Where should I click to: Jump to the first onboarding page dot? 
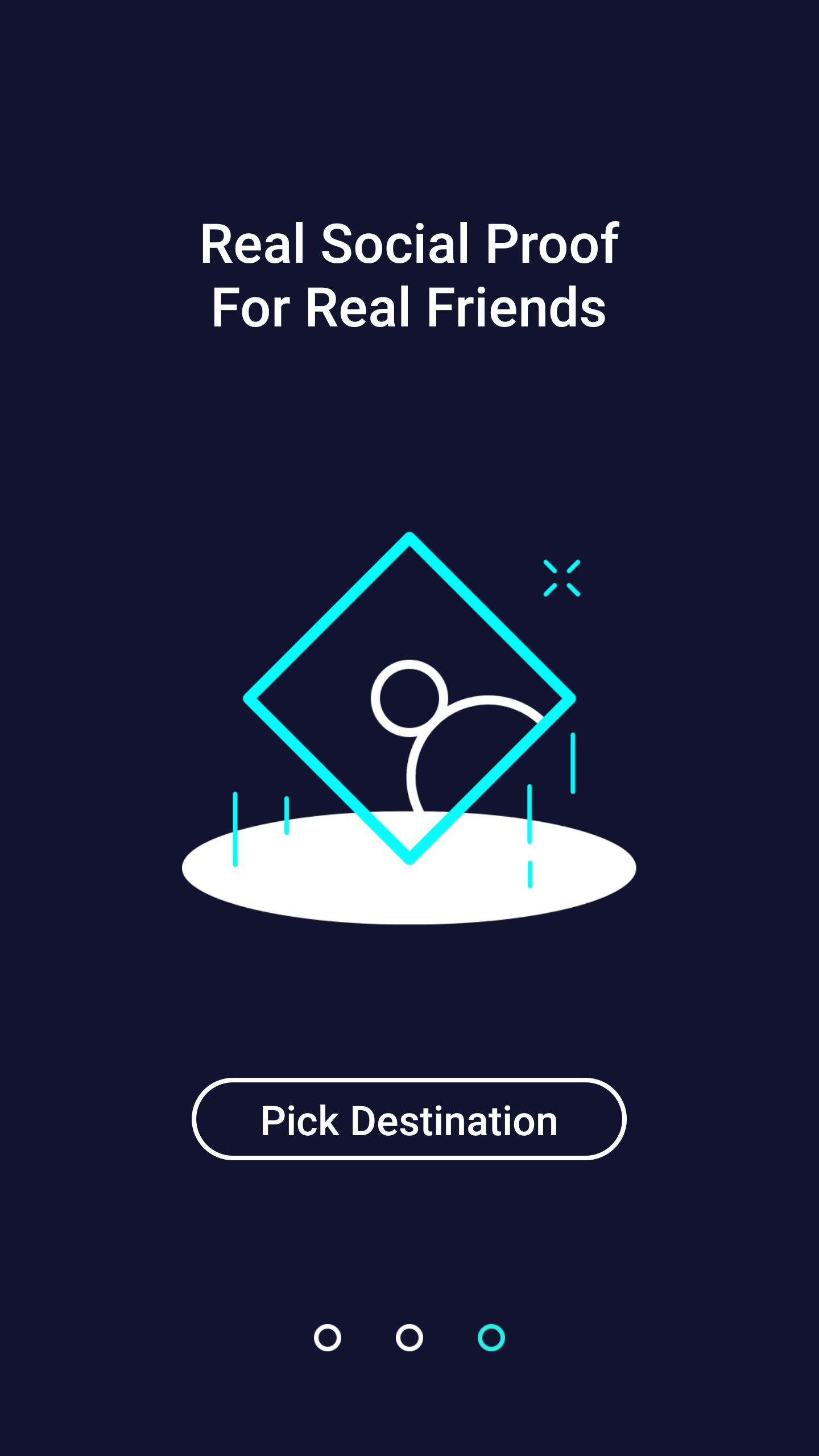(328, 1338)
